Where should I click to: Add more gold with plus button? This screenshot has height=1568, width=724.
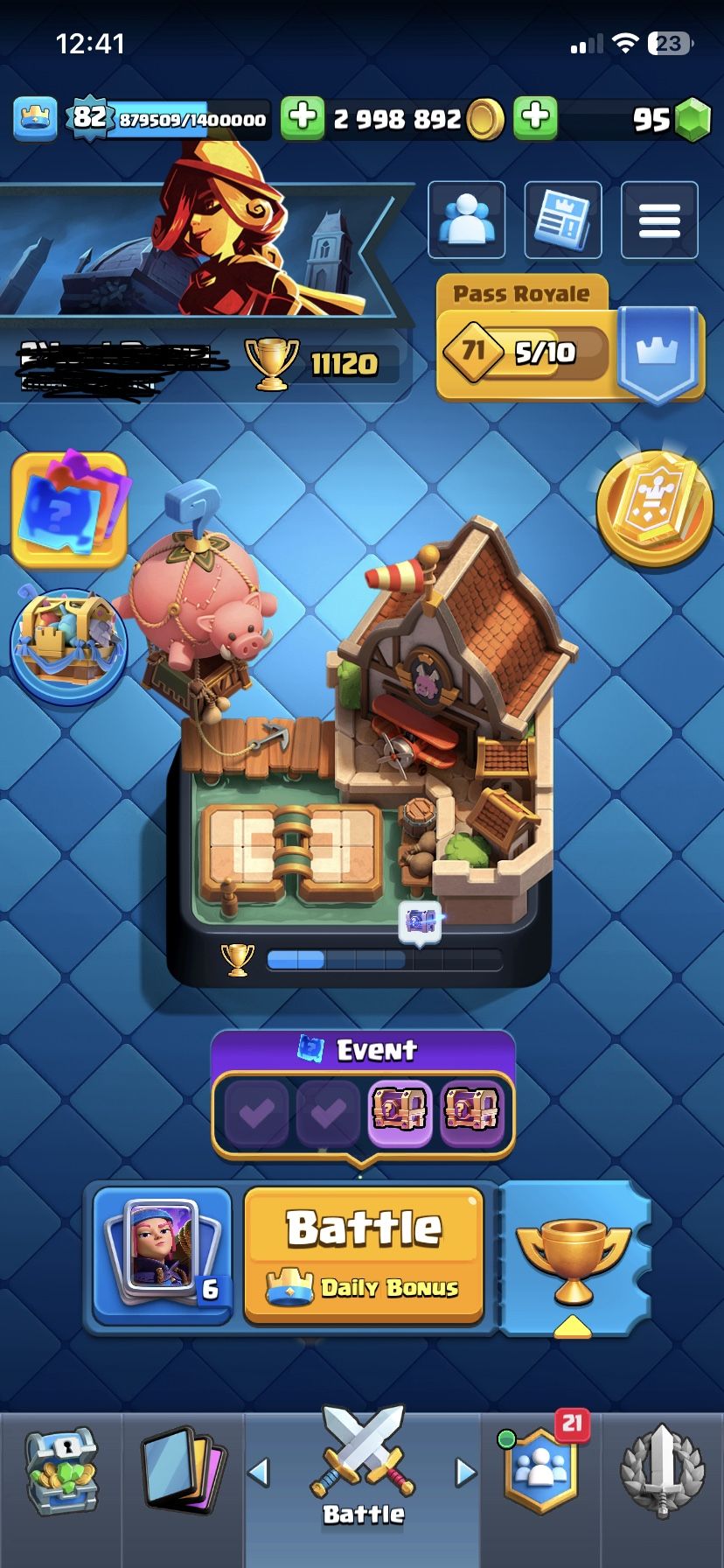[x=302, y=118]
